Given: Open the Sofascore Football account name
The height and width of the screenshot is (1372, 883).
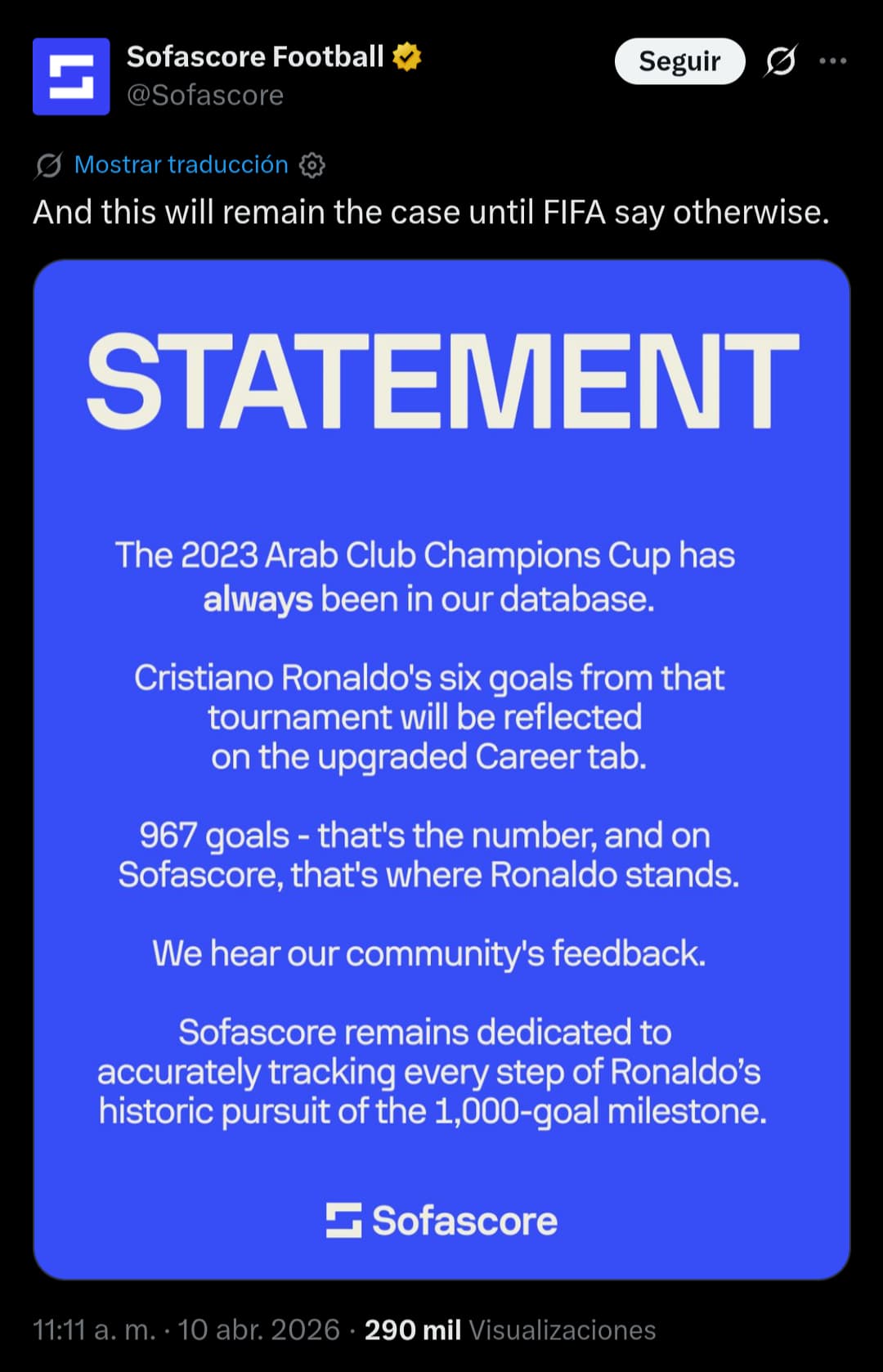Looking at the screenshot, I should coord(254,56).
